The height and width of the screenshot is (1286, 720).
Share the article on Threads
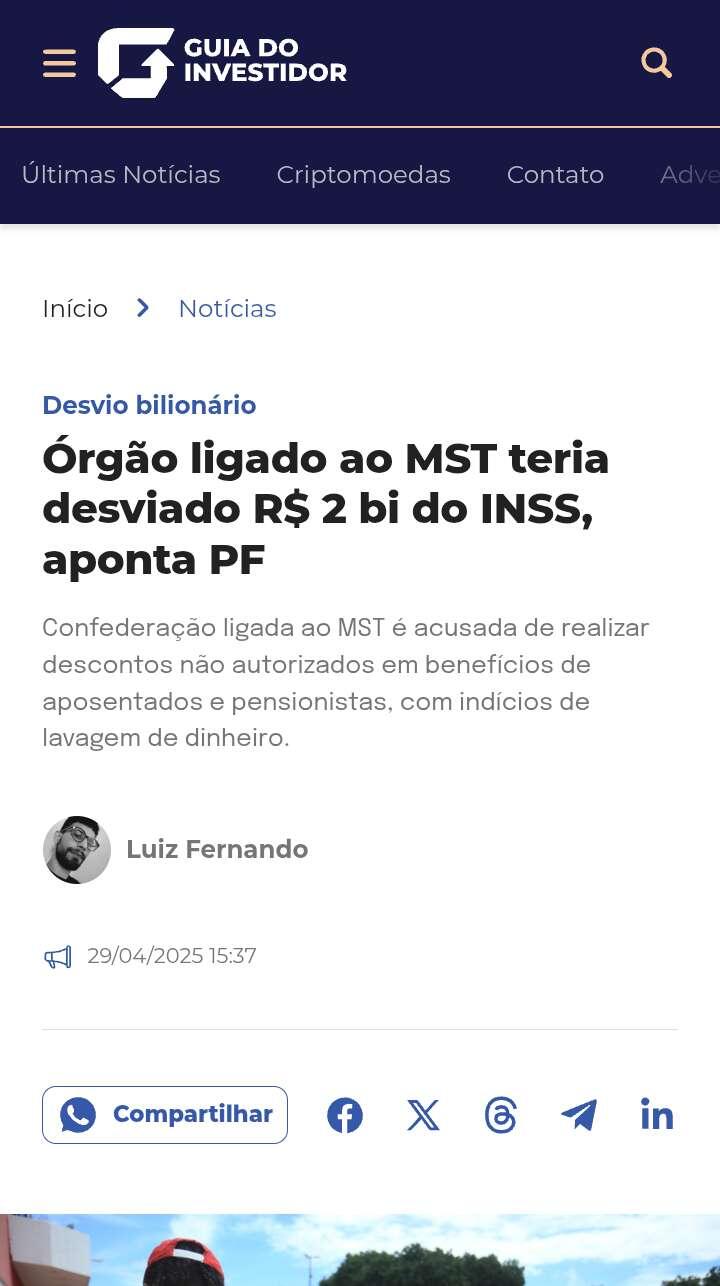coord(500,1115)
